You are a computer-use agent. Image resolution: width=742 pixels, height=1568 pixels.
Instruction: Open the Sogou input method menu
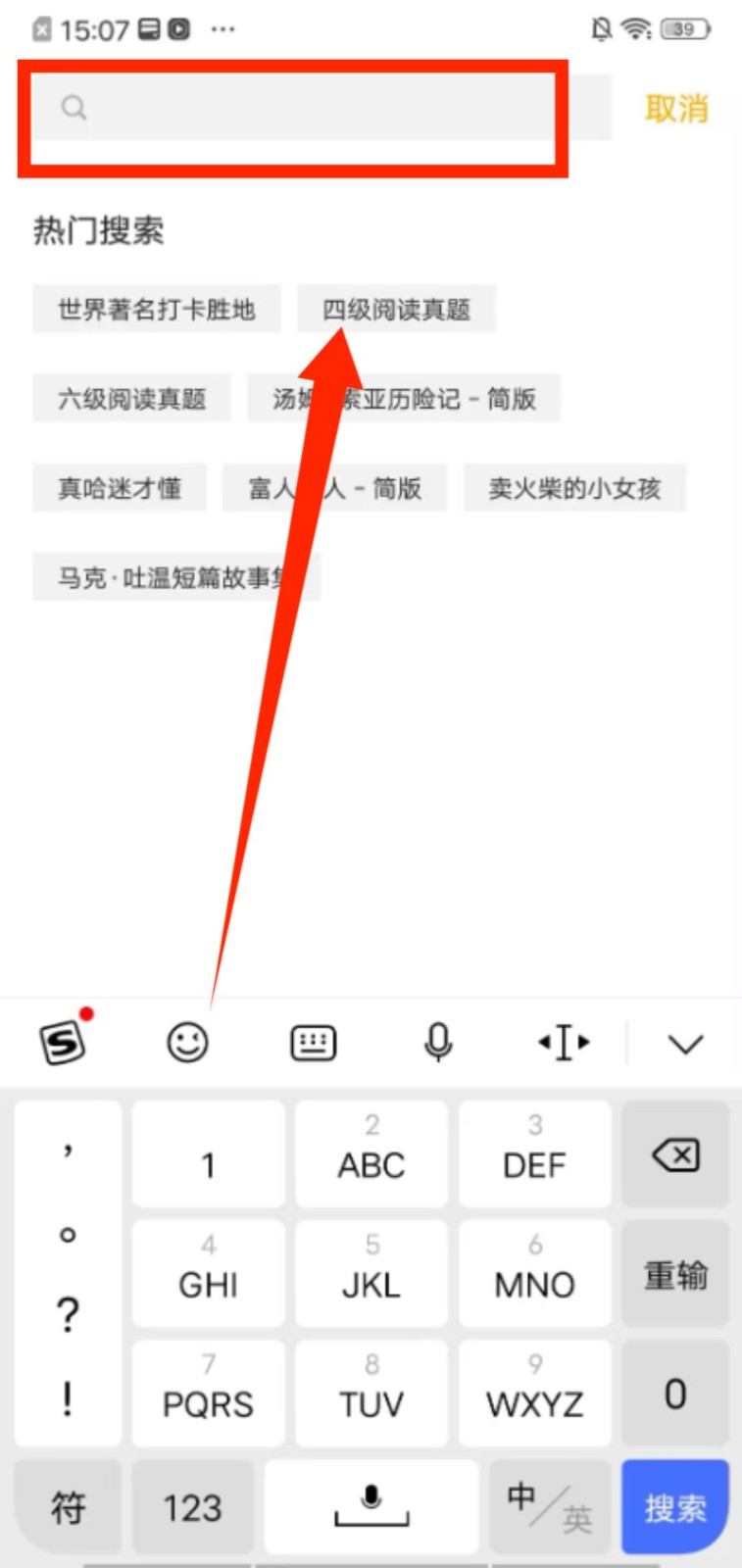(x=63, y=1041)
